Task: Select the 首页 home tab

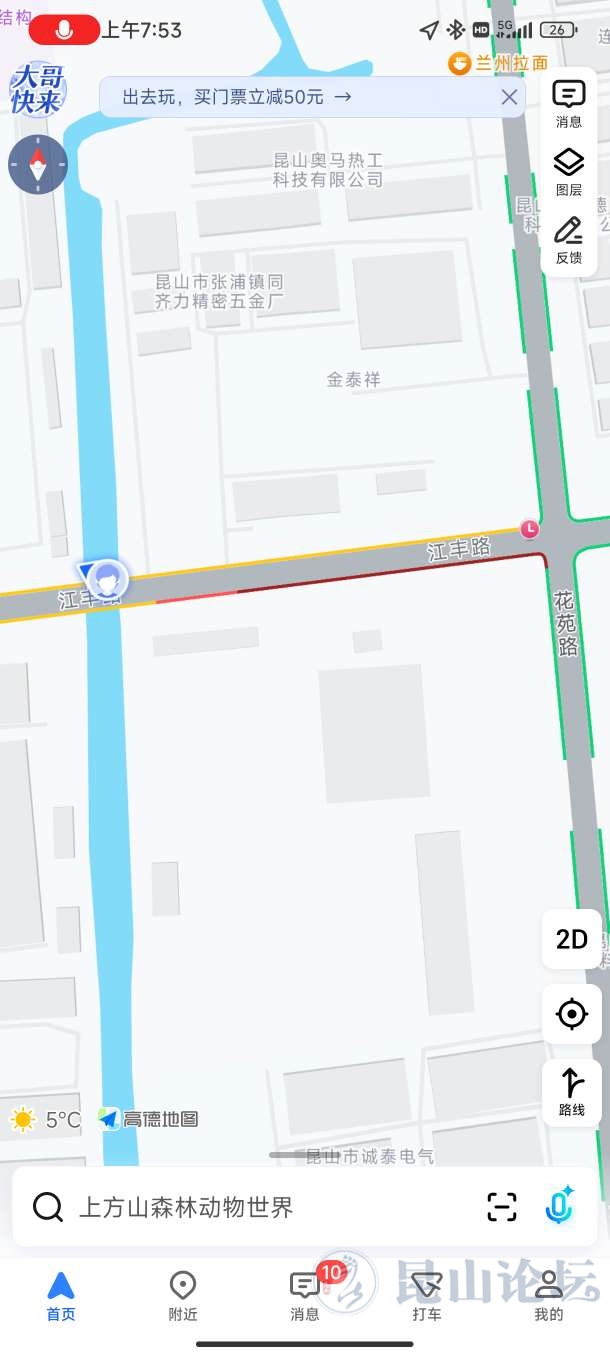Action: 61,1296
